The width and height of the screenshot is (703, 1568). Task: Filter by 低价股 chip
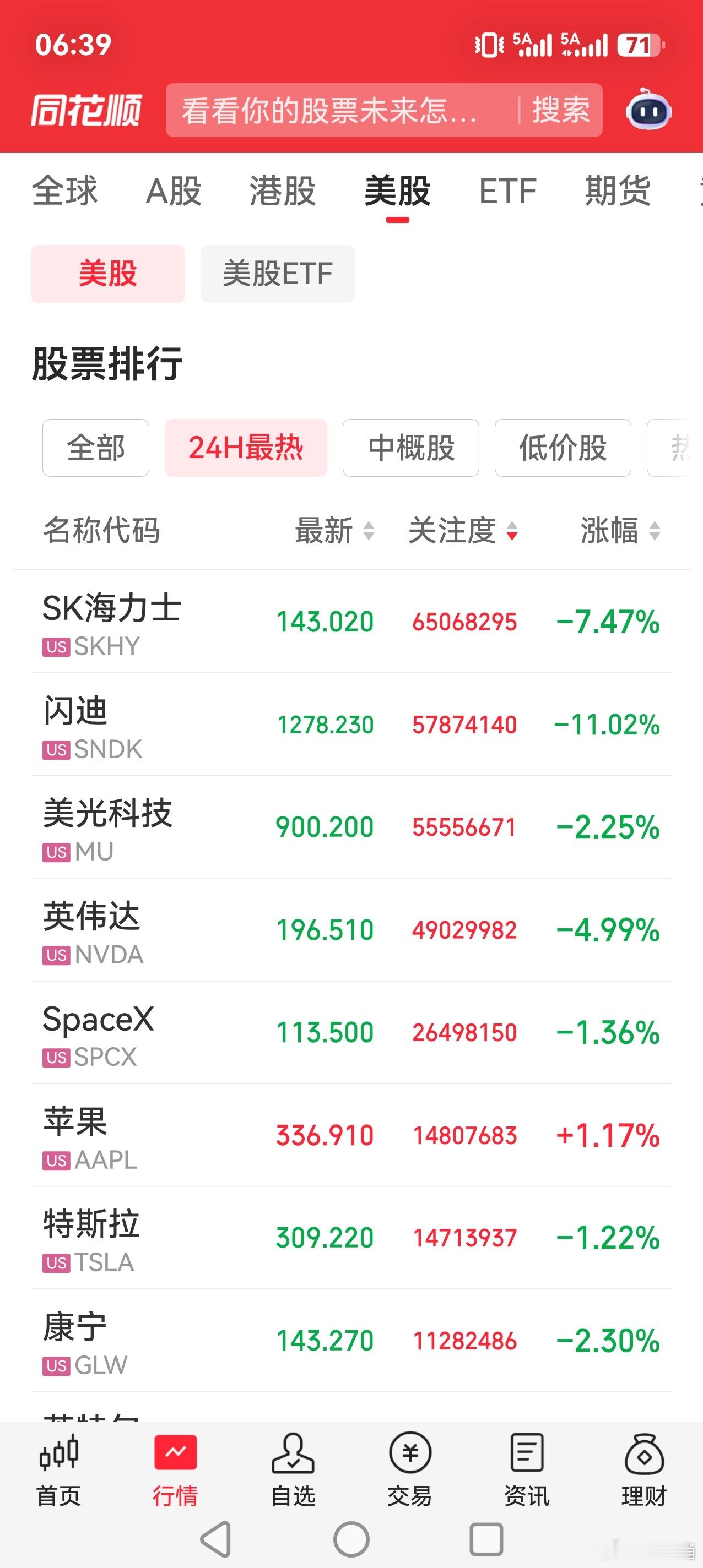pyautogui.click(x=563, y=448)
